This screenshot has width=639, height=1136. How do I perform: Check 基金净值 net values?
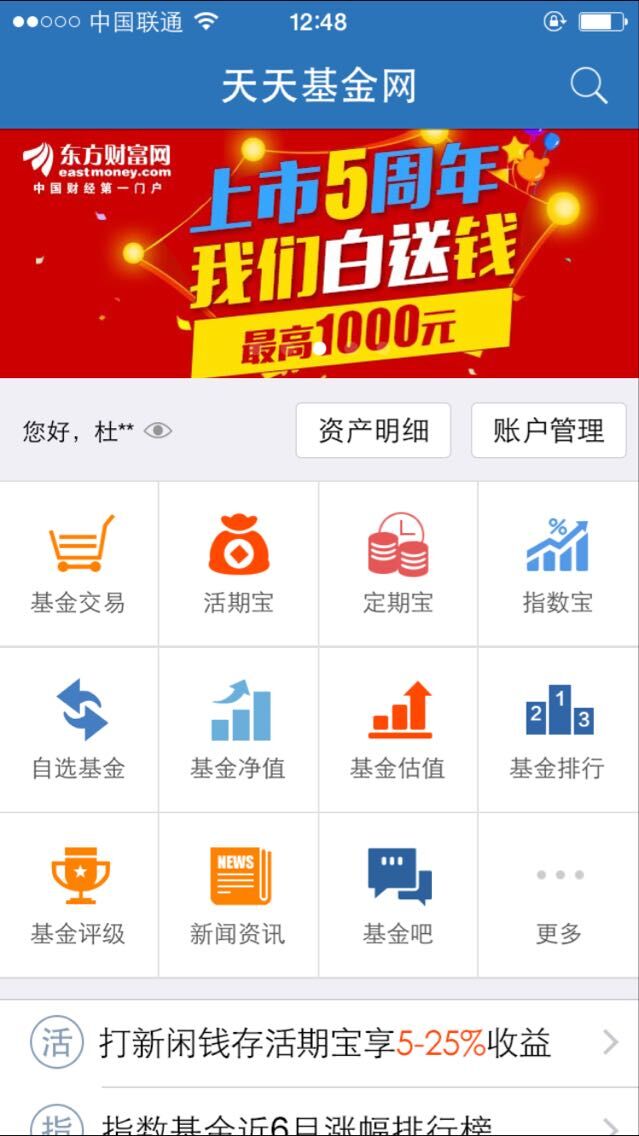tap(238, 730)
